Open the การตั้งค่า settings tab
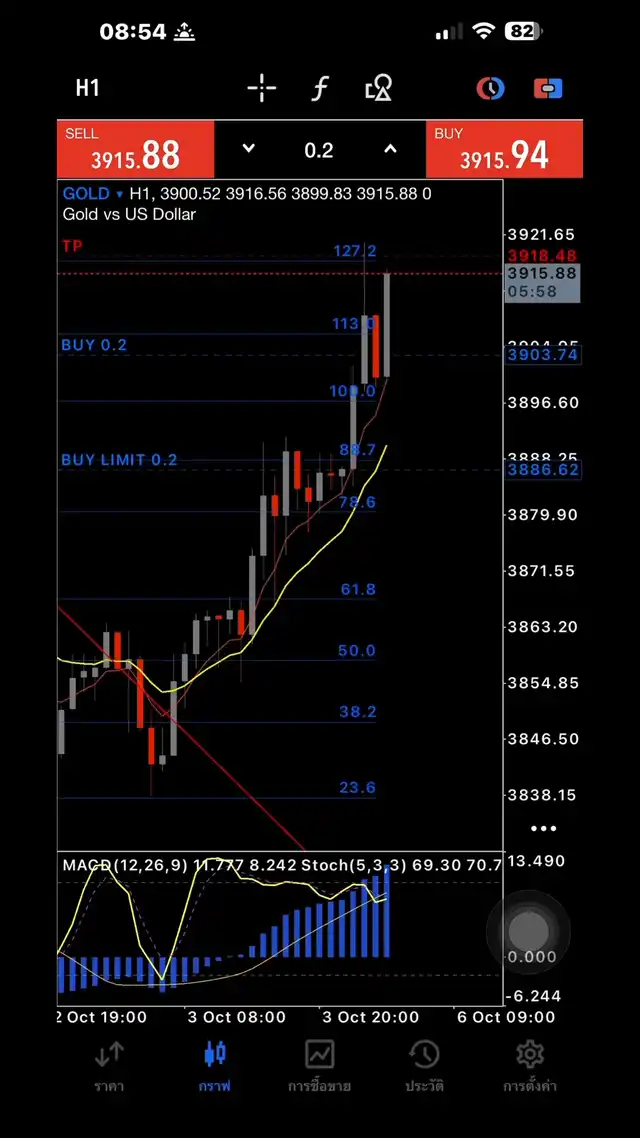The image size is (640, 1138). click(529, 1066)
